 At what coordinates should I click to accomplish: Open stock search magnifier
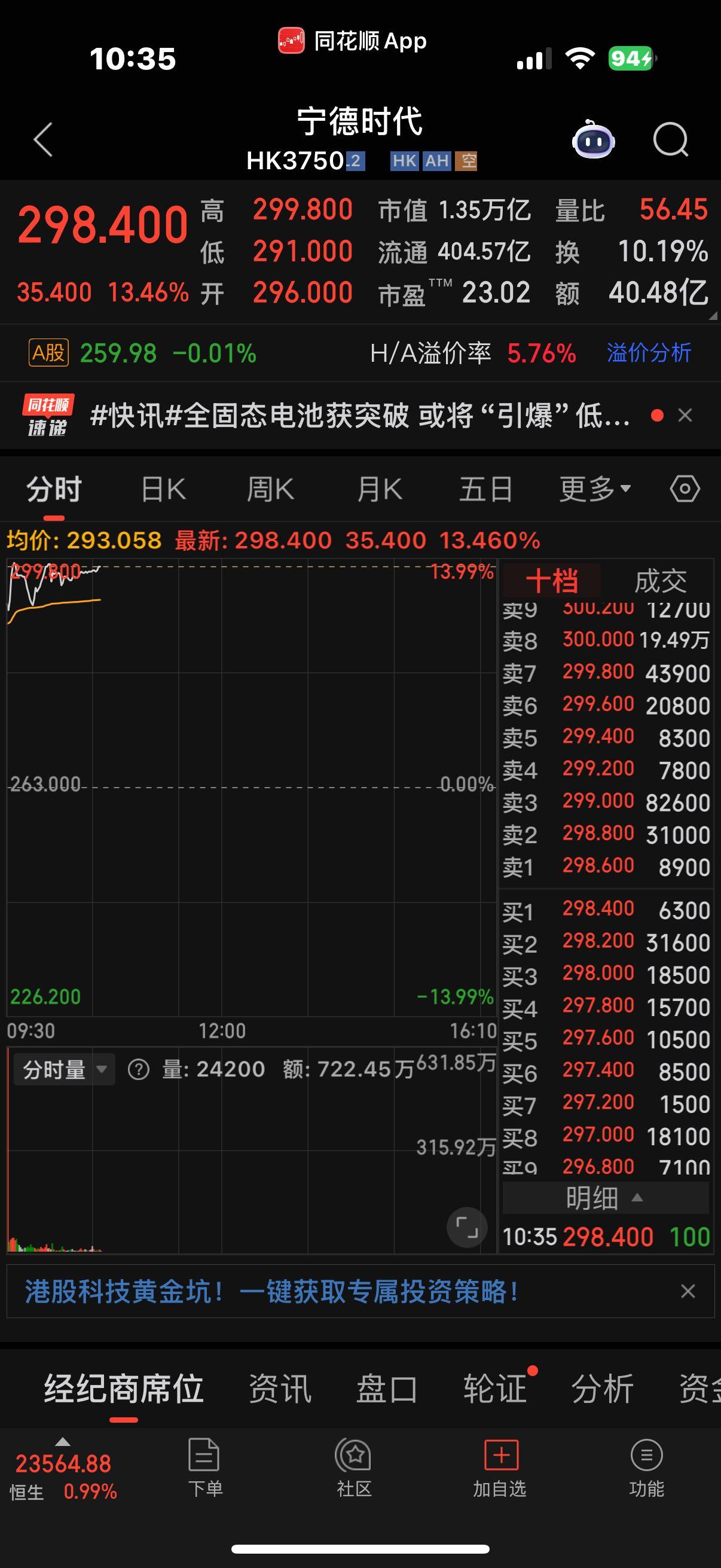coord(671,140)
